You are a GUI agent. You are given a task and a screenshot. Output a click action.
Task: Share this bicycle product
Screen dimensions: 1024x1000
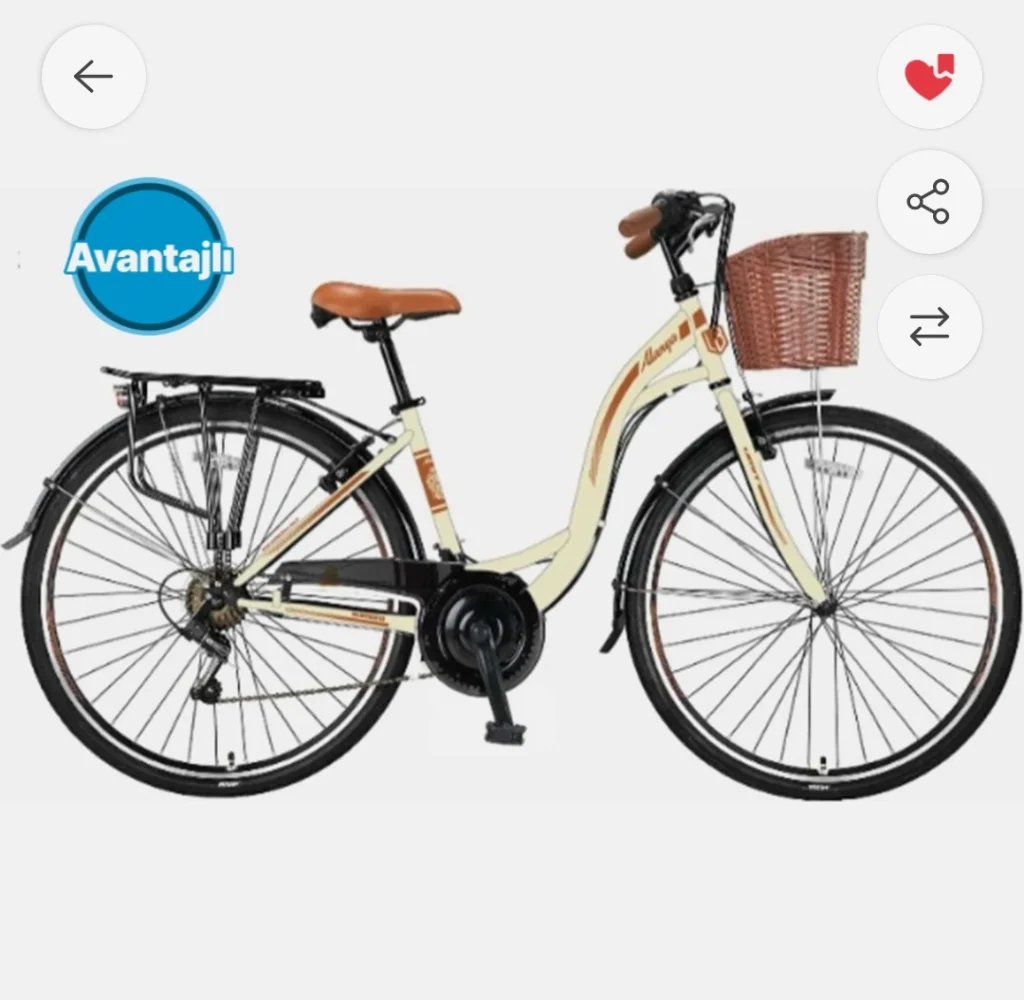pos(929,202)
